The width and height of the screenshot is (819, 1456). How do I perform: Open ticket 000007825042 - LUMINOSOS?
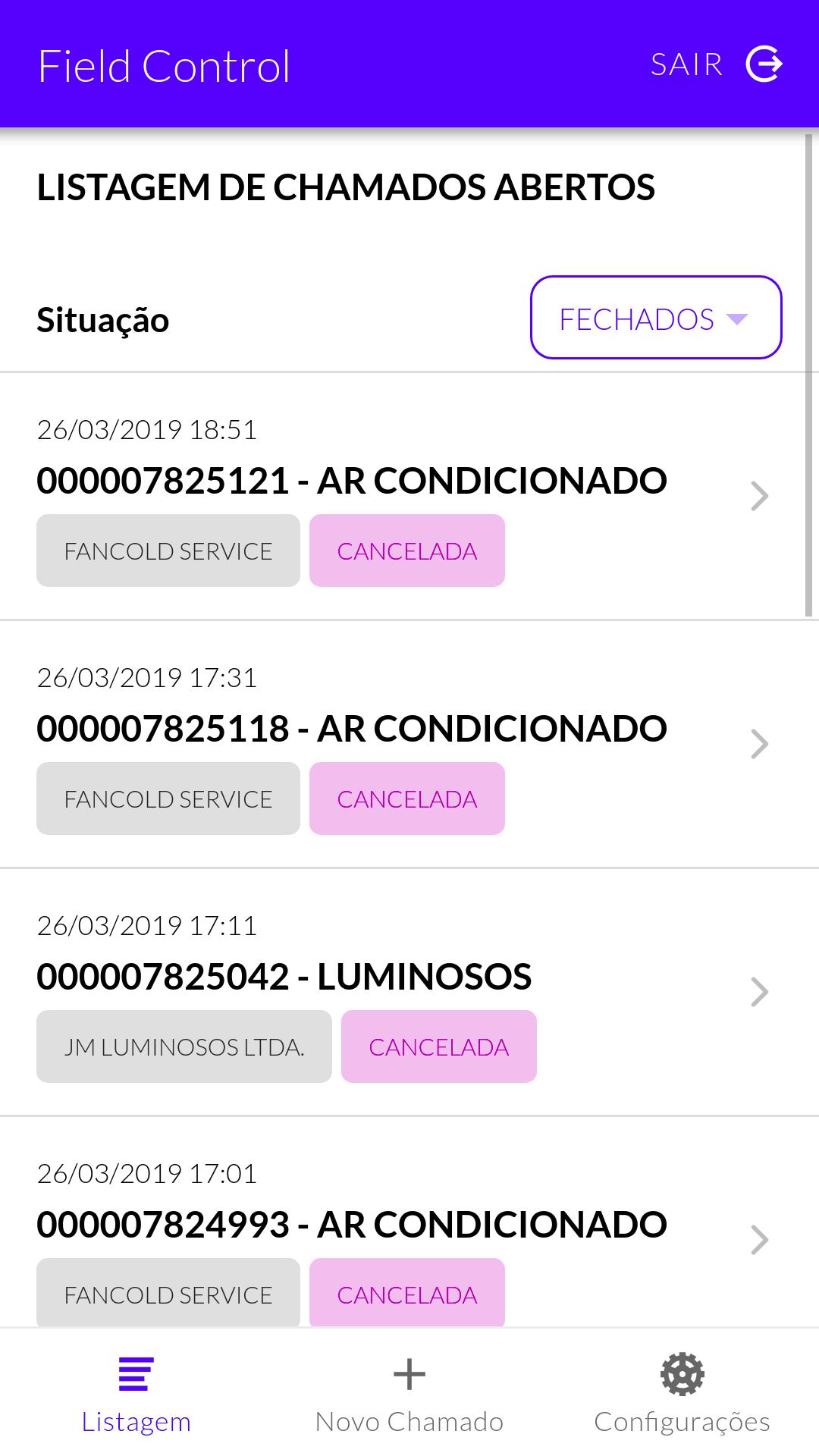(x=409, y=993)
